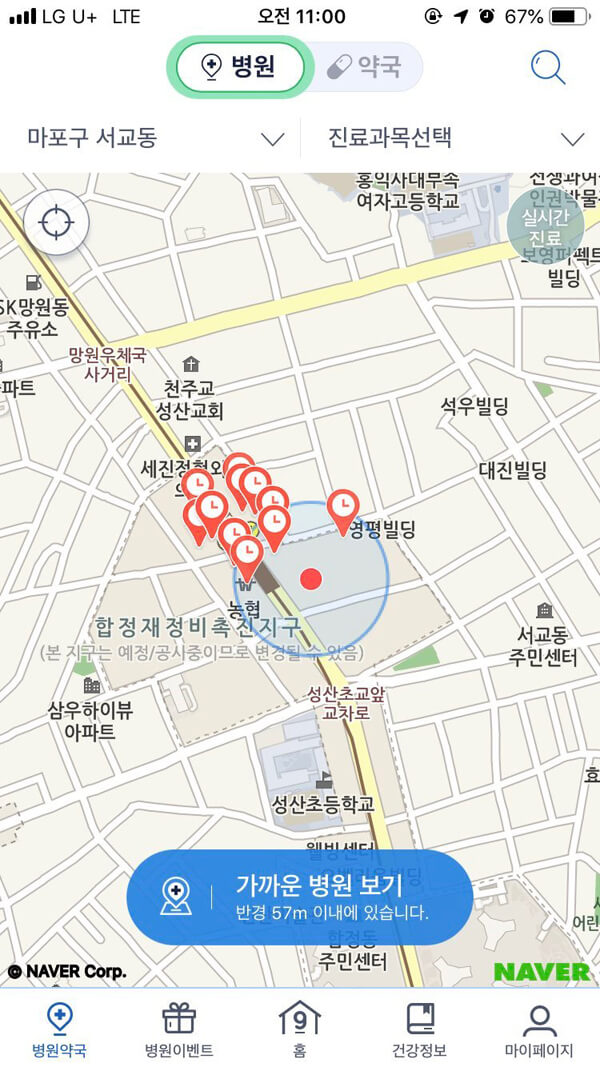Go to the 홈 tab

point(299,1030)
